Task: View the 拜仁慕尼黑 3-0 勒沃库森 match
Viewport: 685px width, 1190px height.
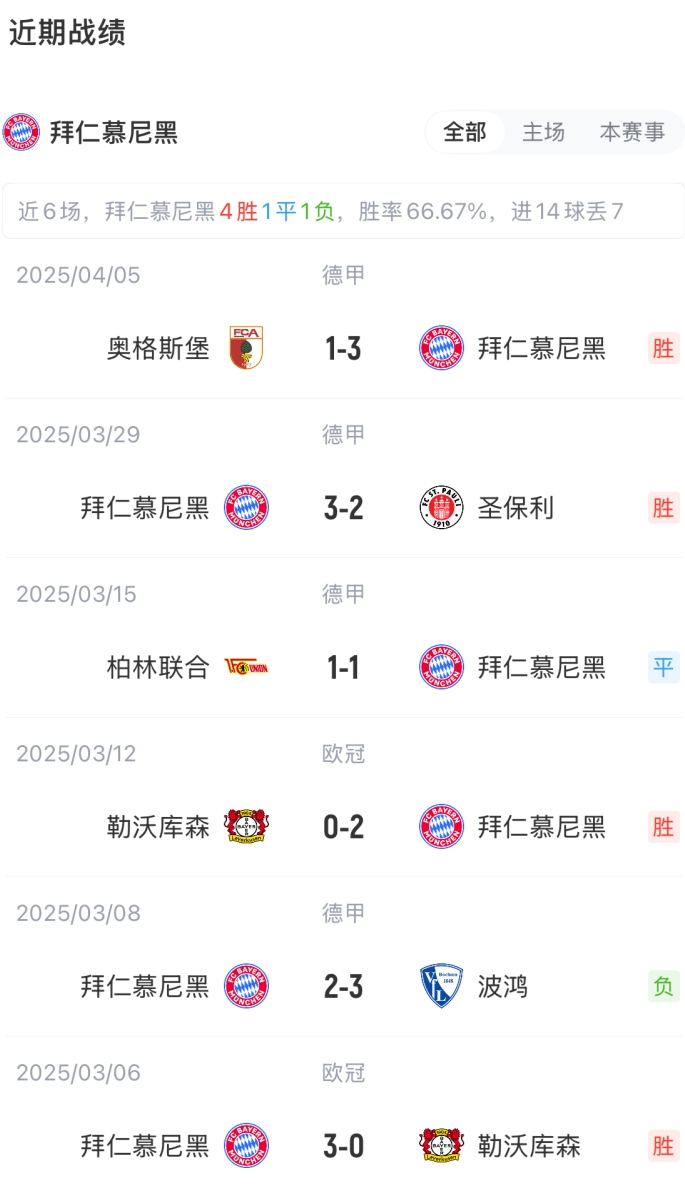Action: click(343, 1146)
